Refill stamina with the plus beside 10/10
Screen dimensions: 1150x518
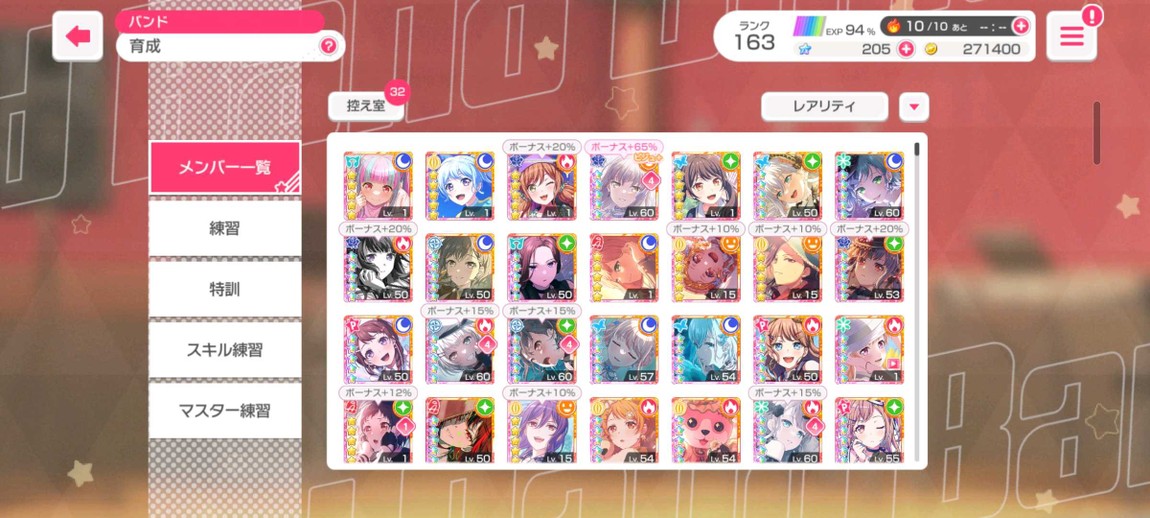(x=1020, y=26)
